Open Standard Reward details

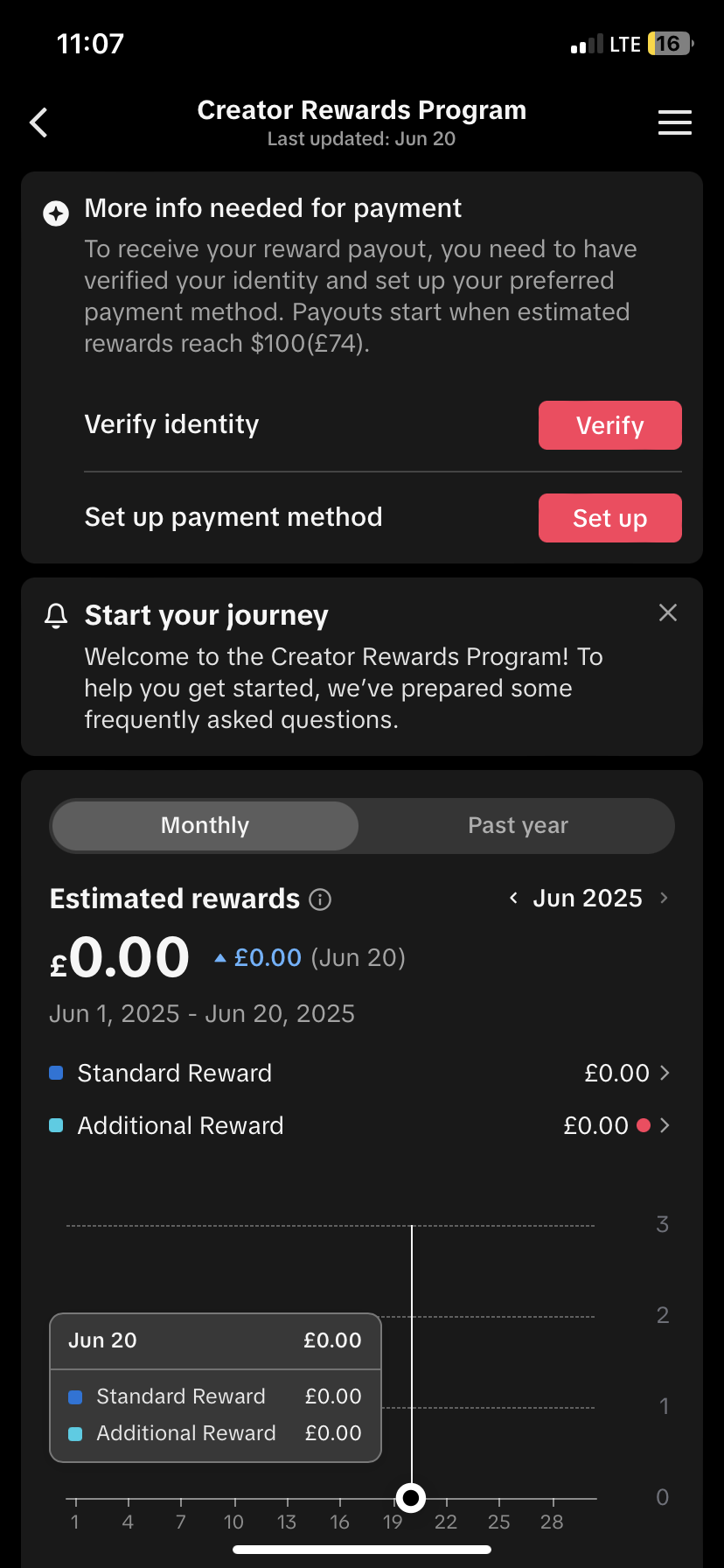click(x=360, y=1073)
